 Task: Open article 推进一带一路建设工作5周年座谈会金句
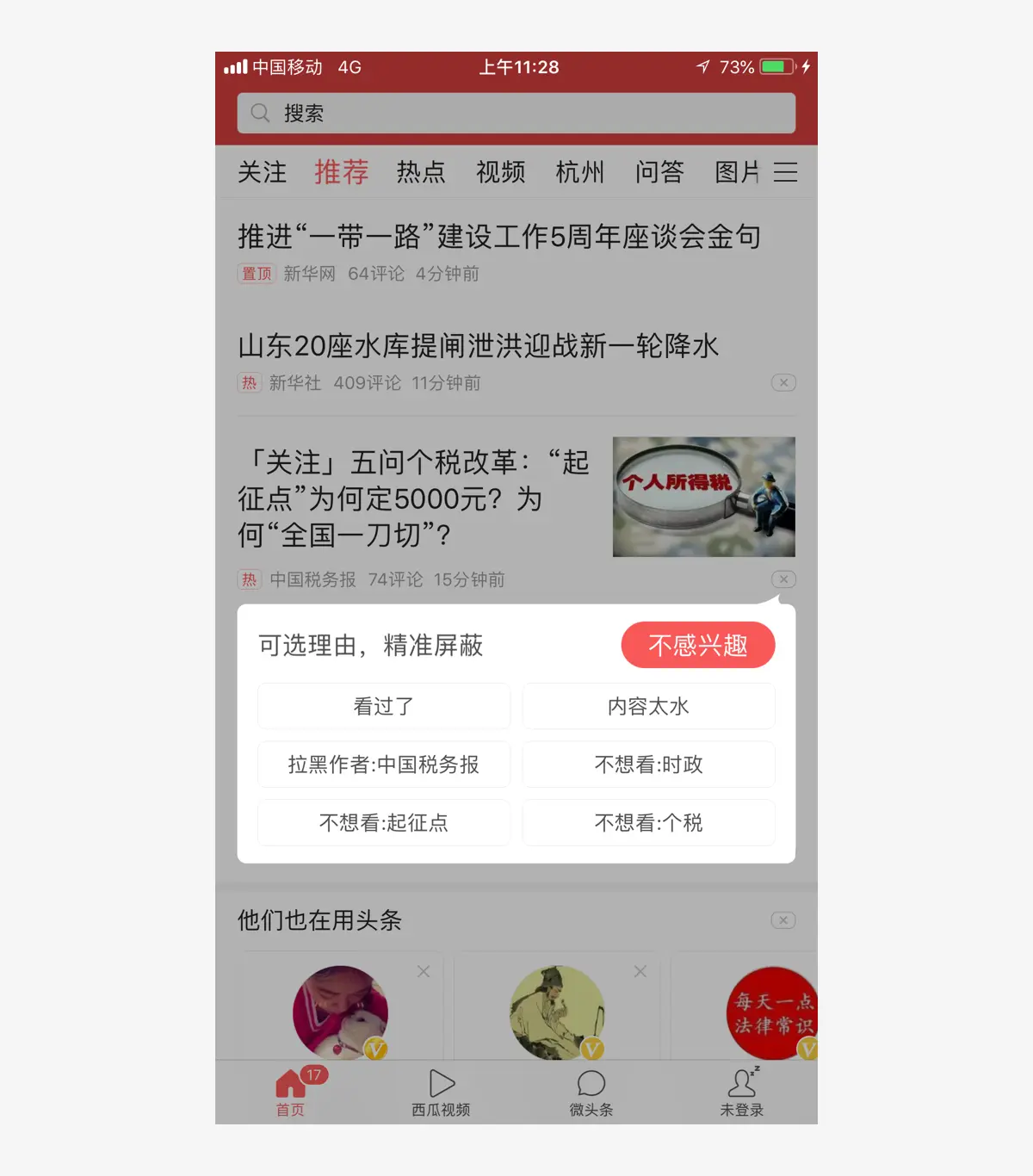coord(499,237)
